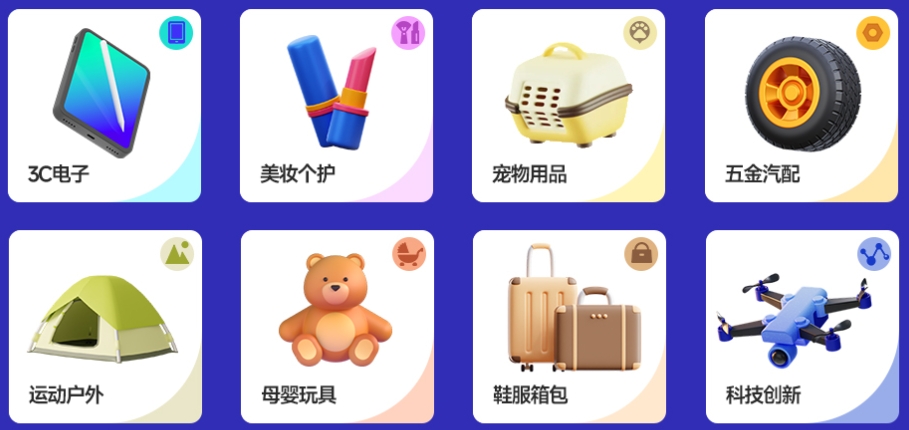The image size is (909, 430).
Task: Explore the 科技创新 category
Action: [801, 326]
